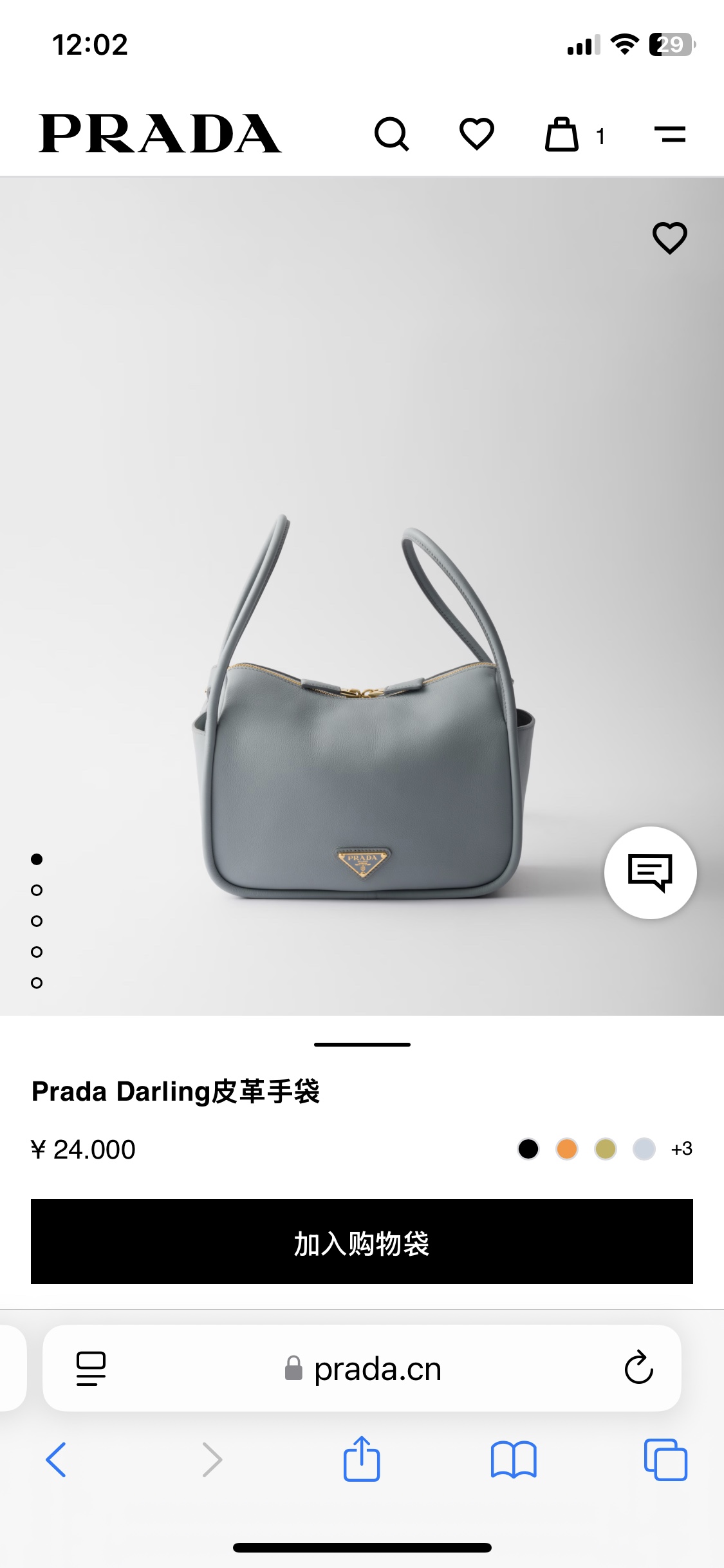
Task: Open the wishlist heart in the header
Action: tap(476, 134)
